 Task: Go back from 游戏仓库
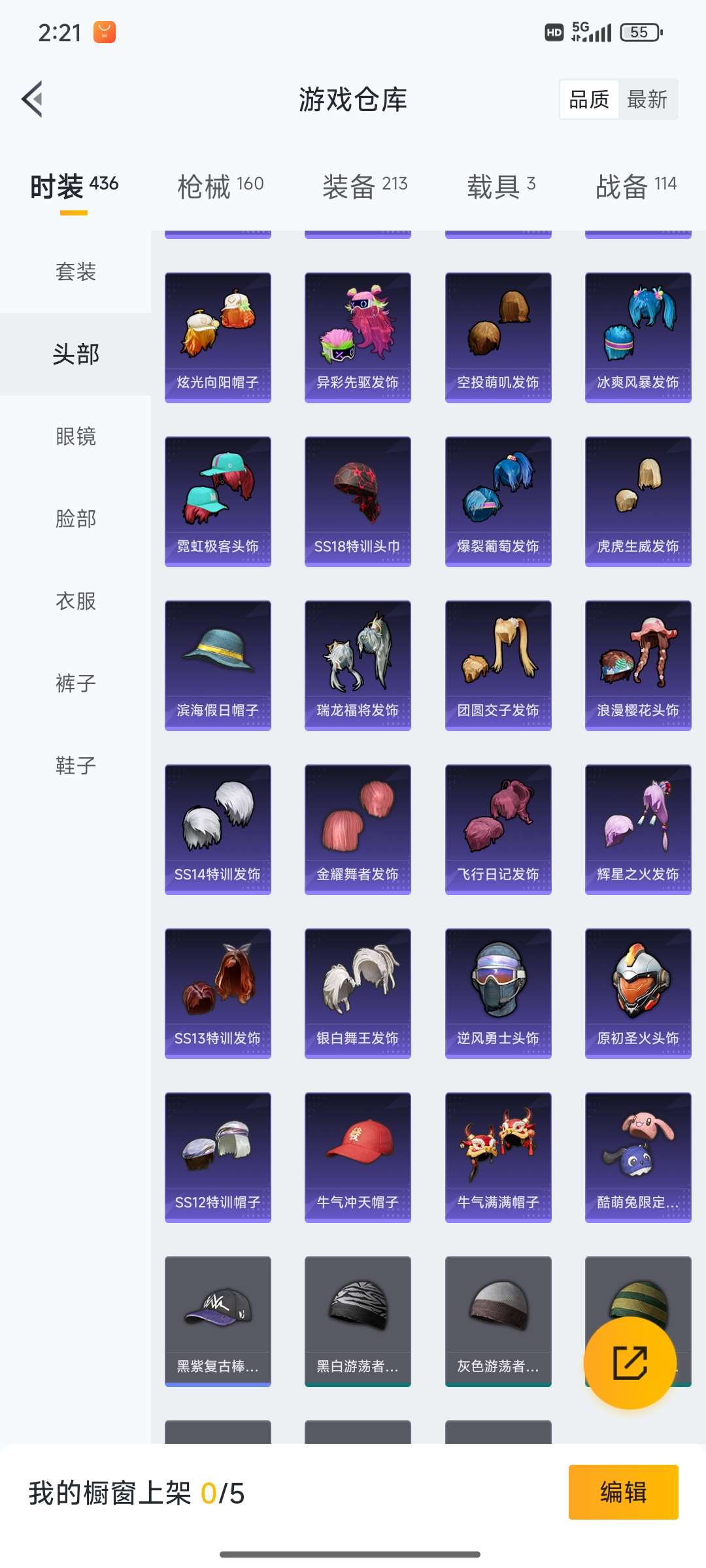pos(33,99)
